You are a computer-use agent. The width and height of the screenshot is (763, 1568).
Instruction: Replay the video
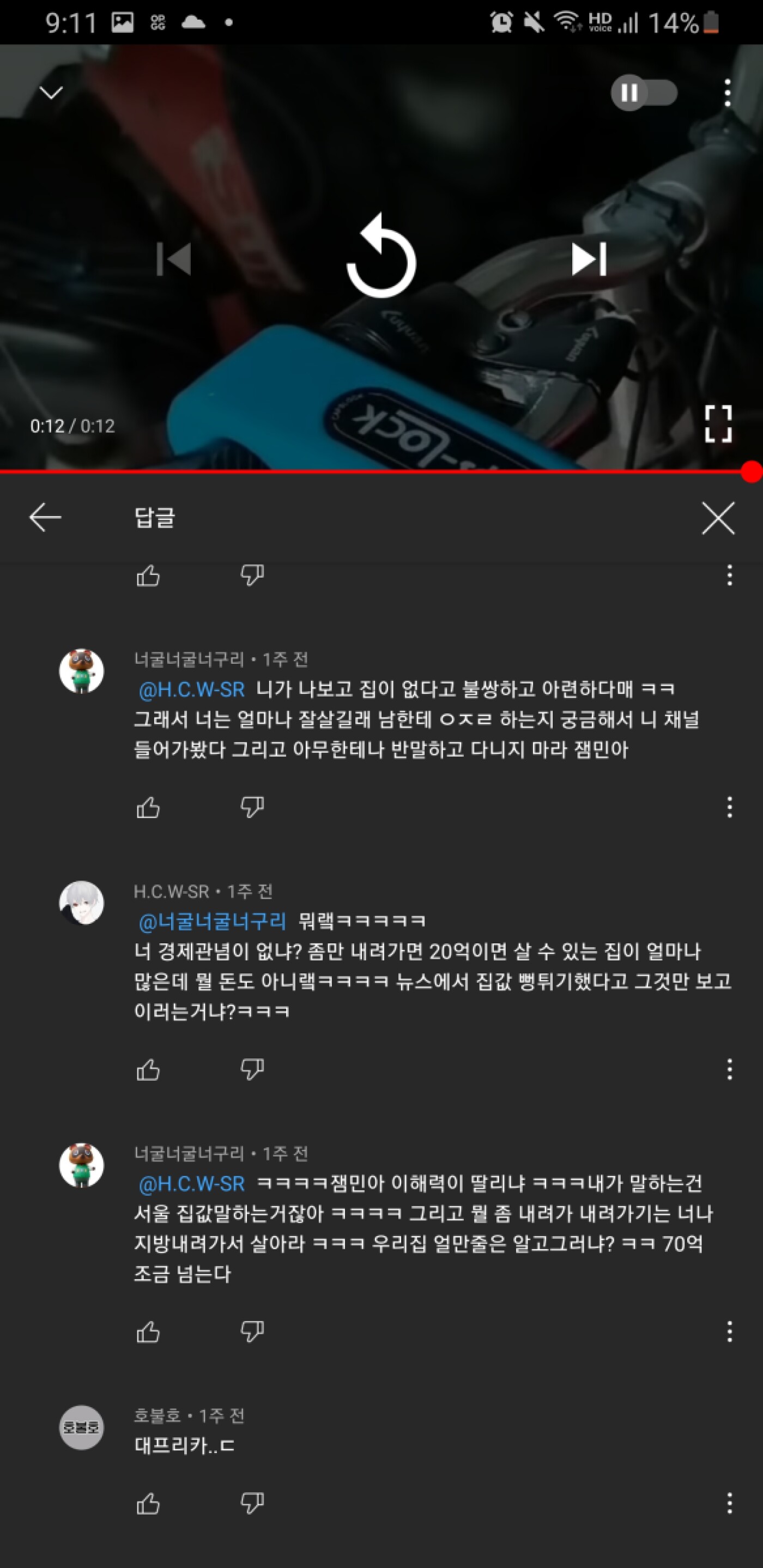(x=381, y=256)
